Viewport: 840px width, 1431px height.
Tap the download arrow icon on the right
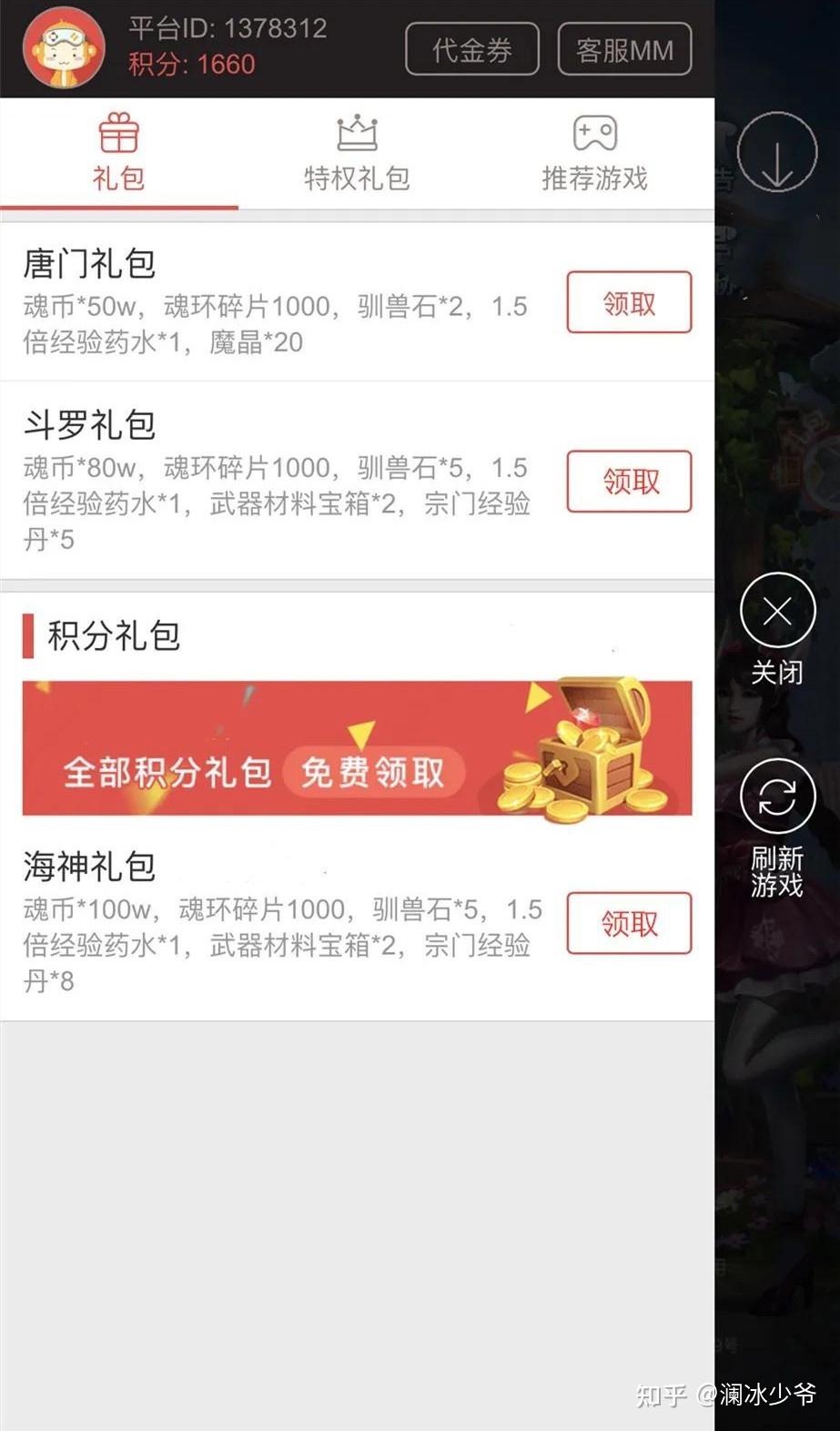tap(776, 151)
